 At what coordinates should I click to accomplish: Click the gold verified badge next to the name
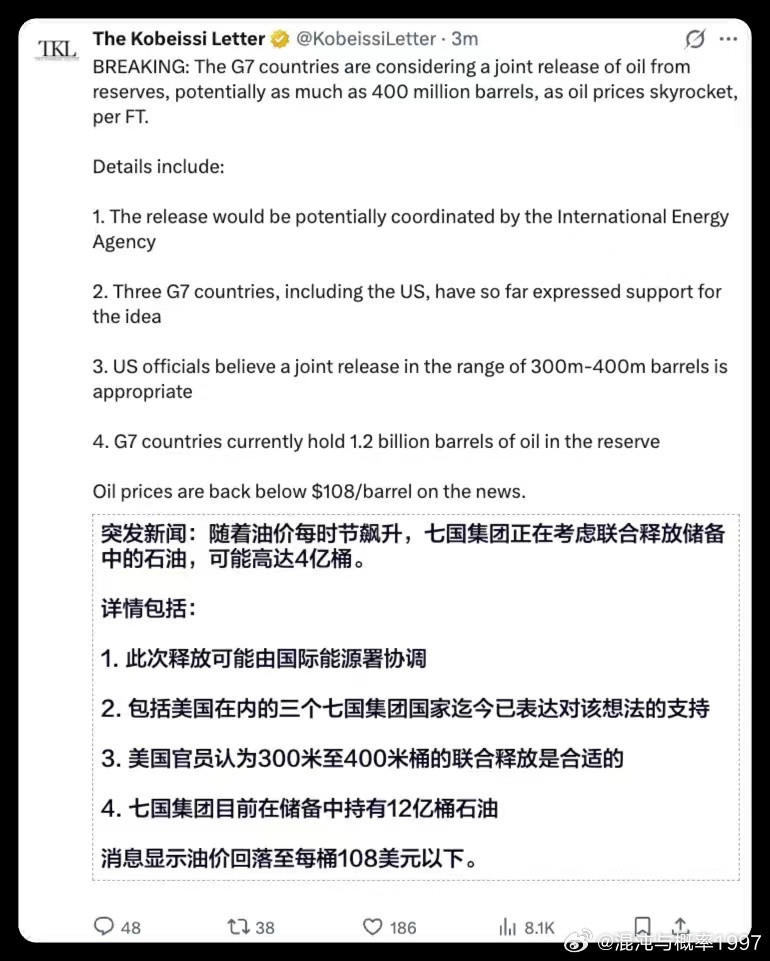coord(279,39)
